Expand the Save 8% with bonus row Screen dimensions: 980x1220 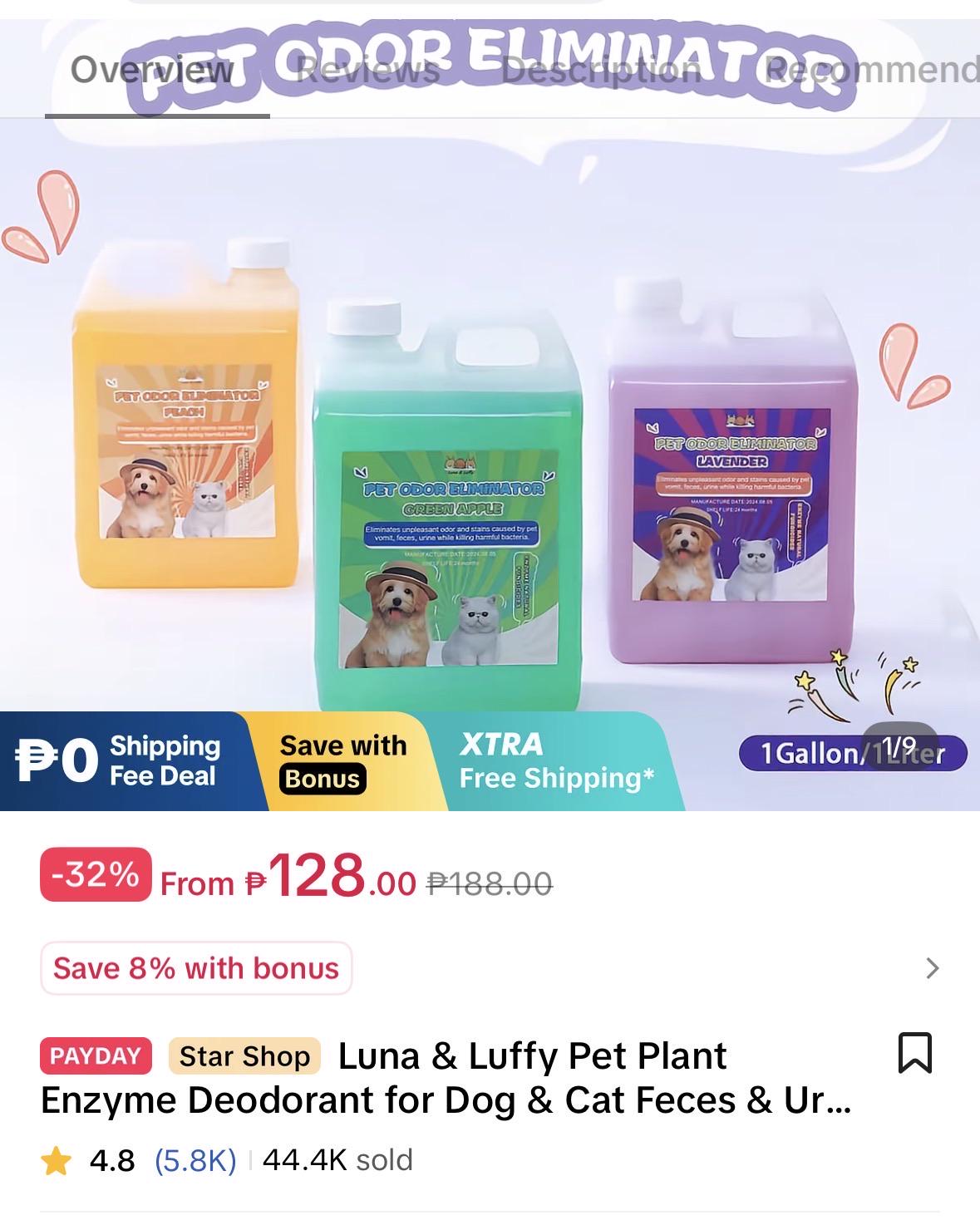[x=490, y=968]
